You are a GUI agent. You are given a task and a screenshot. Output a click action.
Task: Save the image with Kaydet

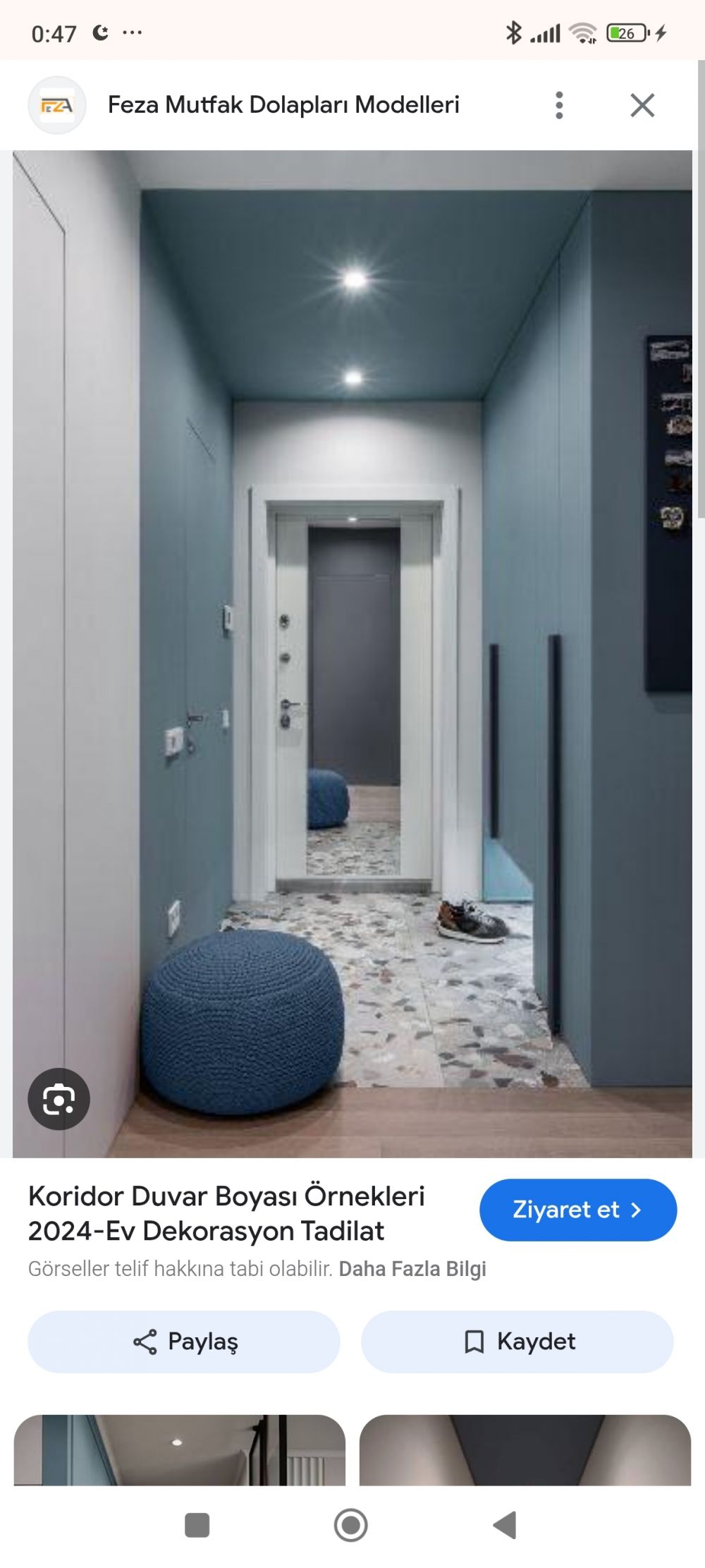[517, 1342]
